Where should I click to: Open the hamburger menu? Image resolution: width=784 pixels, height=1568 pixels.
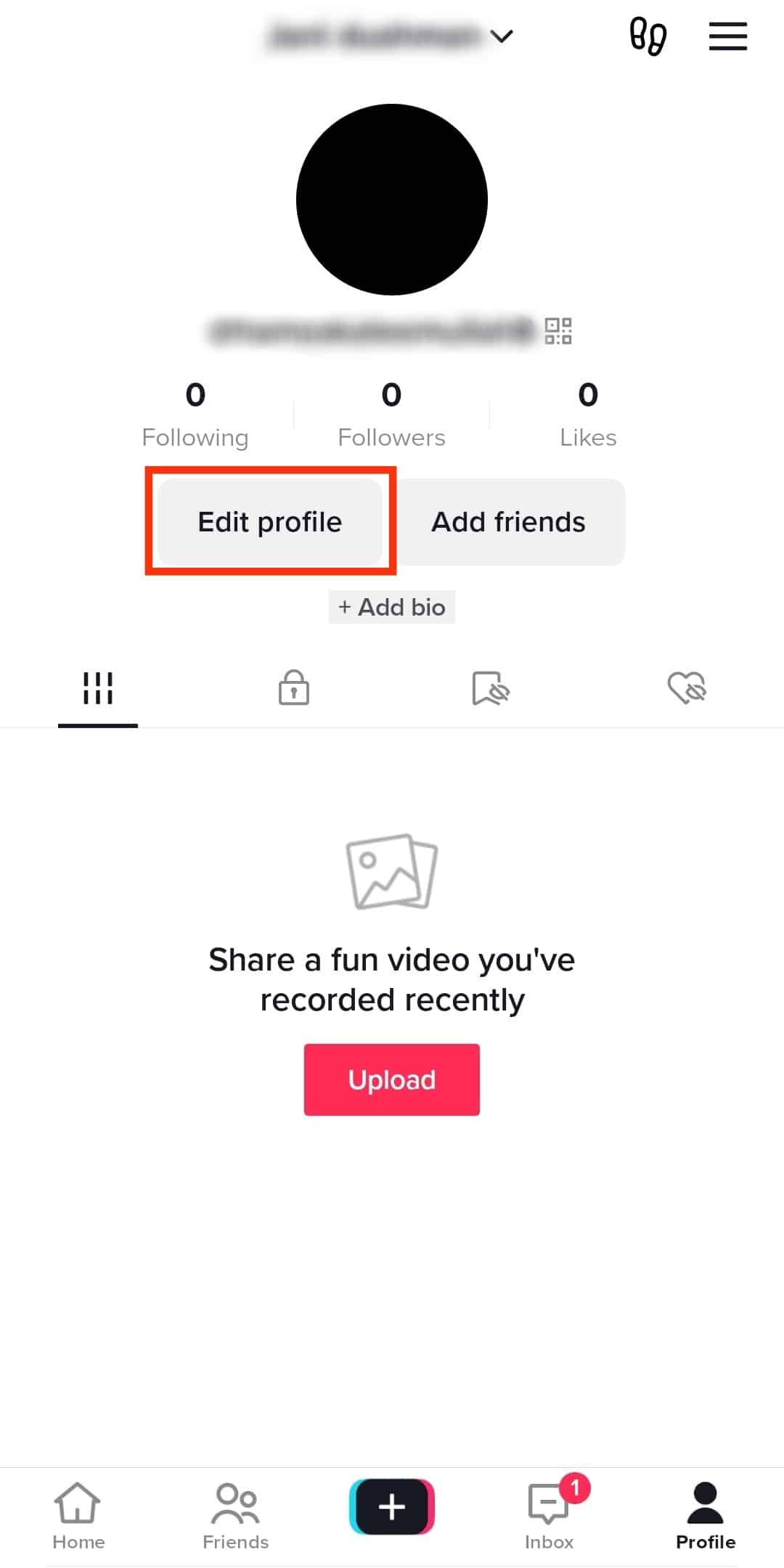pos(727,36)
